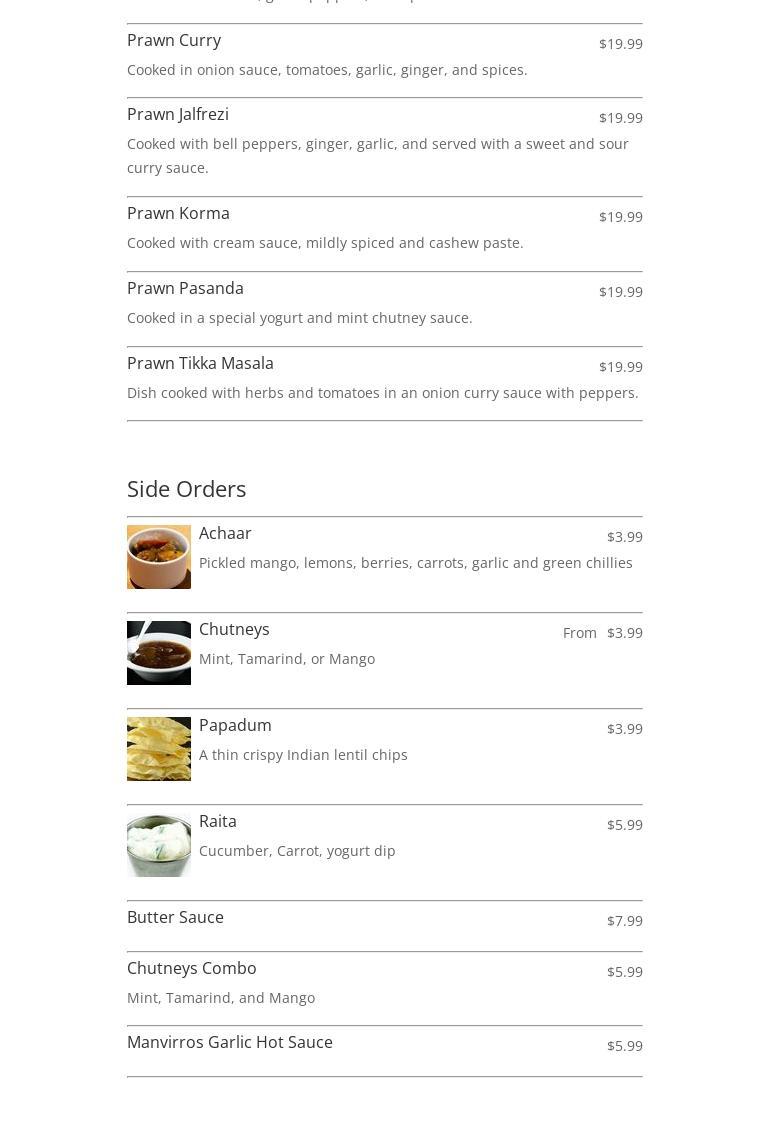770x1131 pixels.
Task: Select the Chutneys side item
Action: (234, 630)
